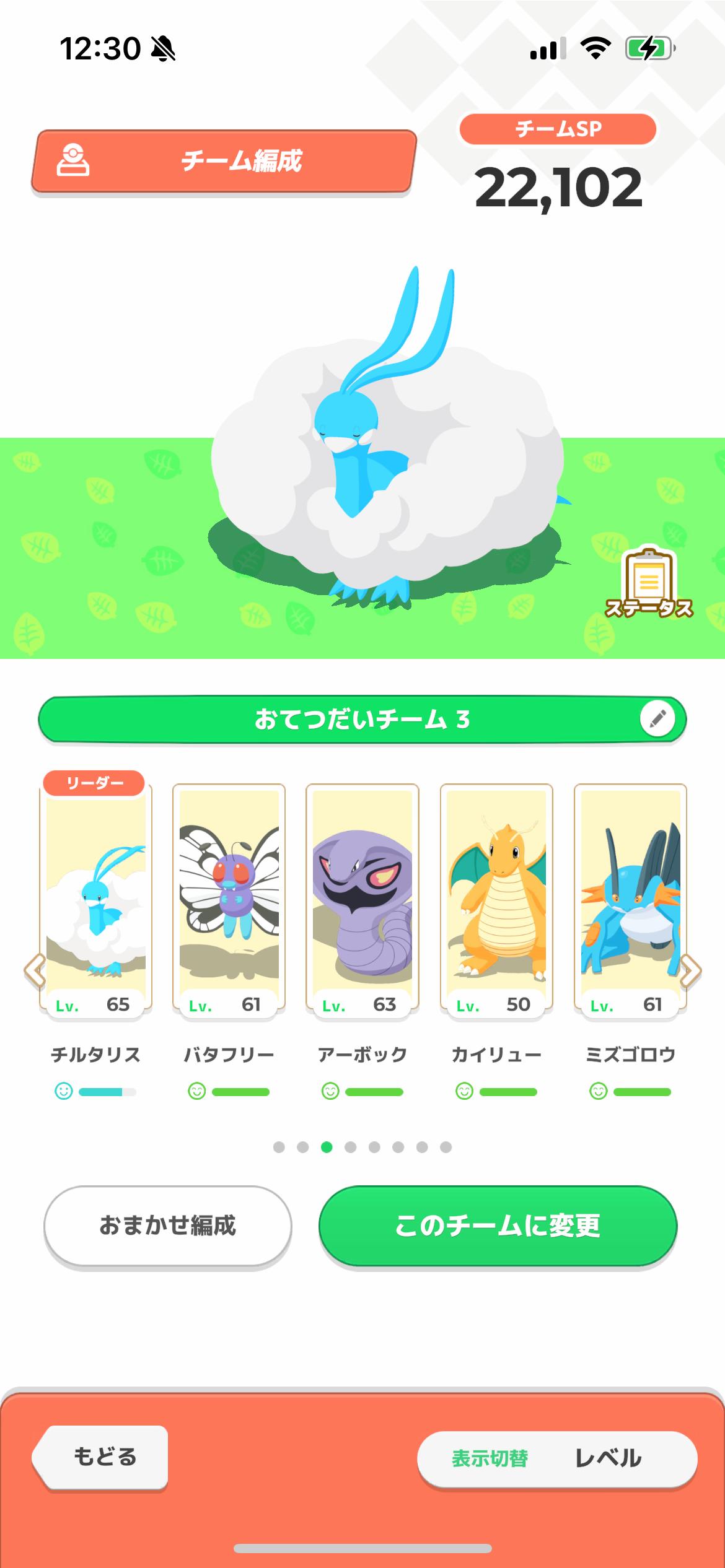Go to the next team with right arrow

pyautogui.click(x=690, y=970)
